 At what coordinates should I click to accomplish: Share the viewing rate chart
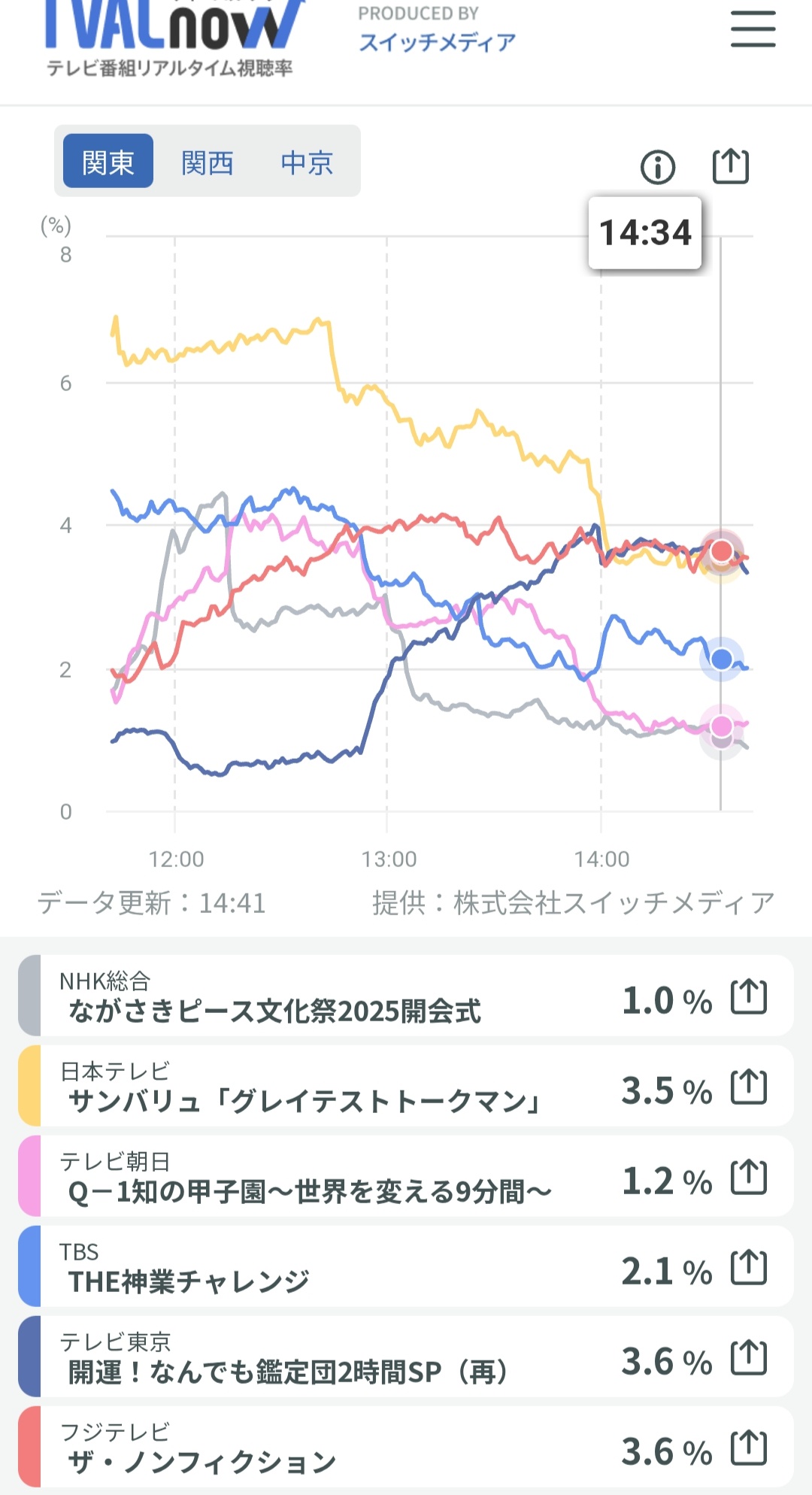click(x=731, y=166)
